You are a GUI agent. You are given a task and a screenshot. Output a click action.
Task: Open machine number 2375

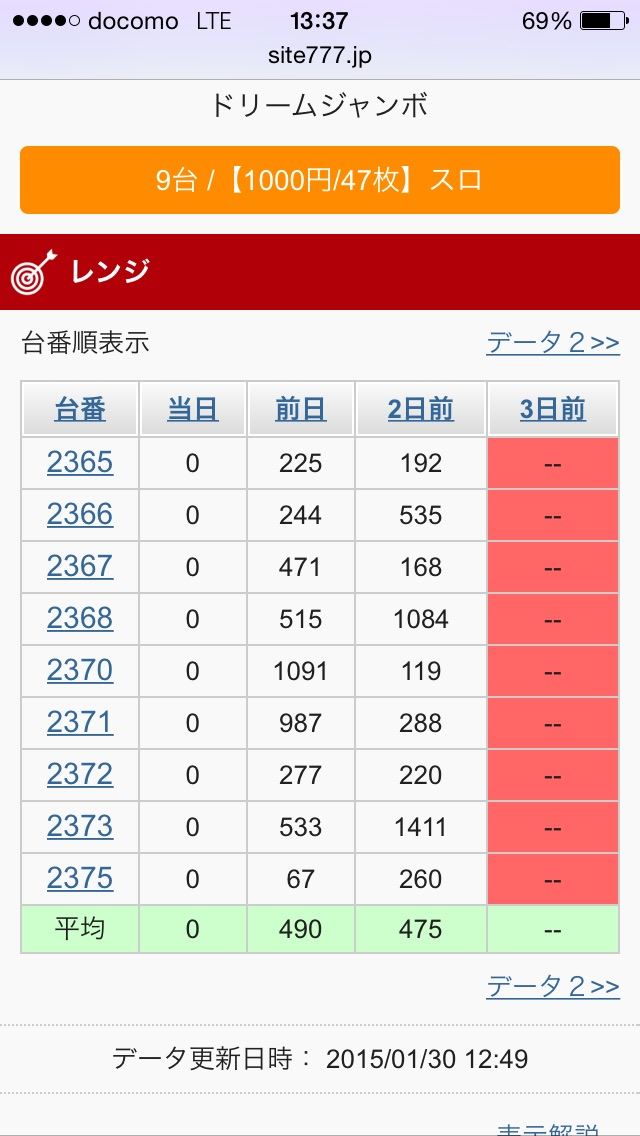click(80, 879)
